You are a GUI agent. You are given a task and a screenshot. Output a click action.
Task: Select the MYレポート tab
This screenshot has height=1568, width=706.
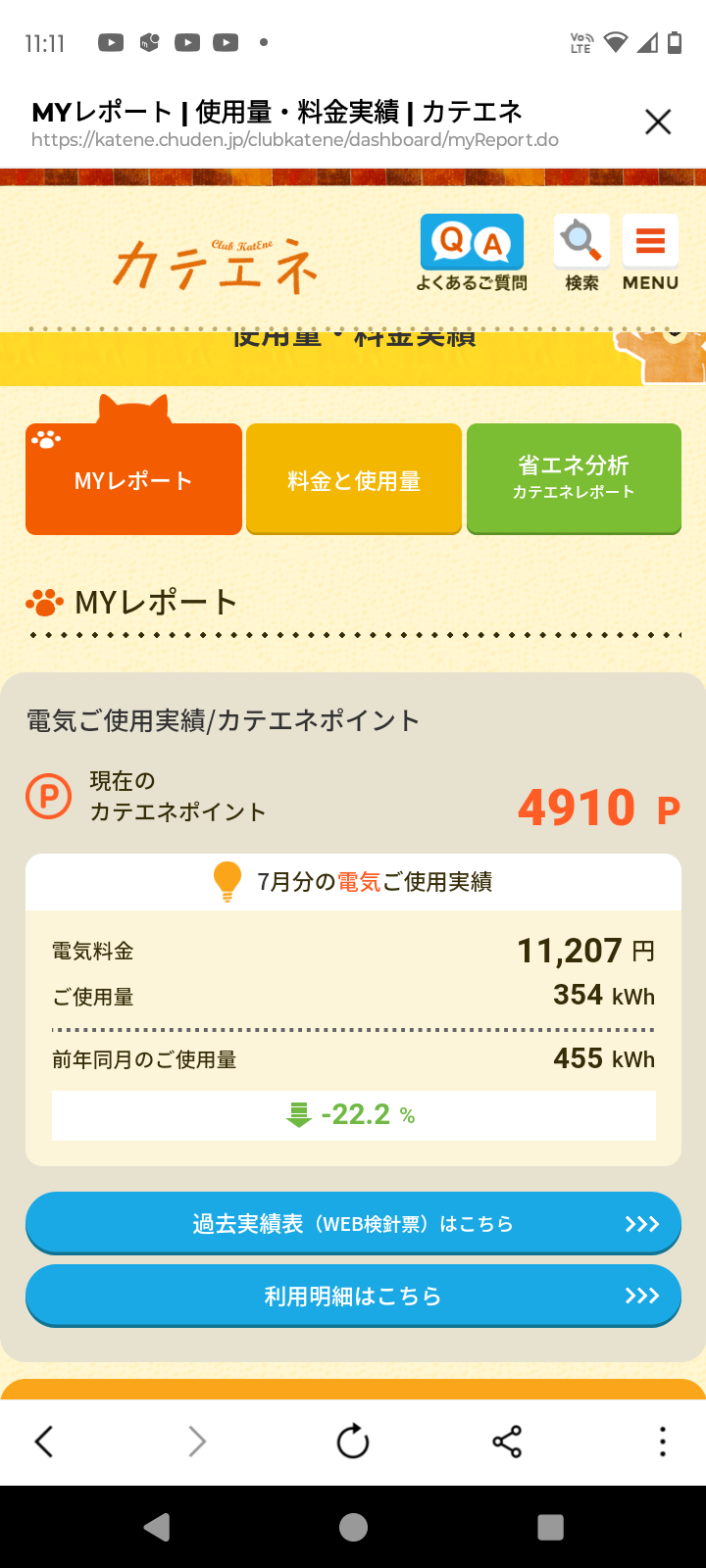pos(133,480)
